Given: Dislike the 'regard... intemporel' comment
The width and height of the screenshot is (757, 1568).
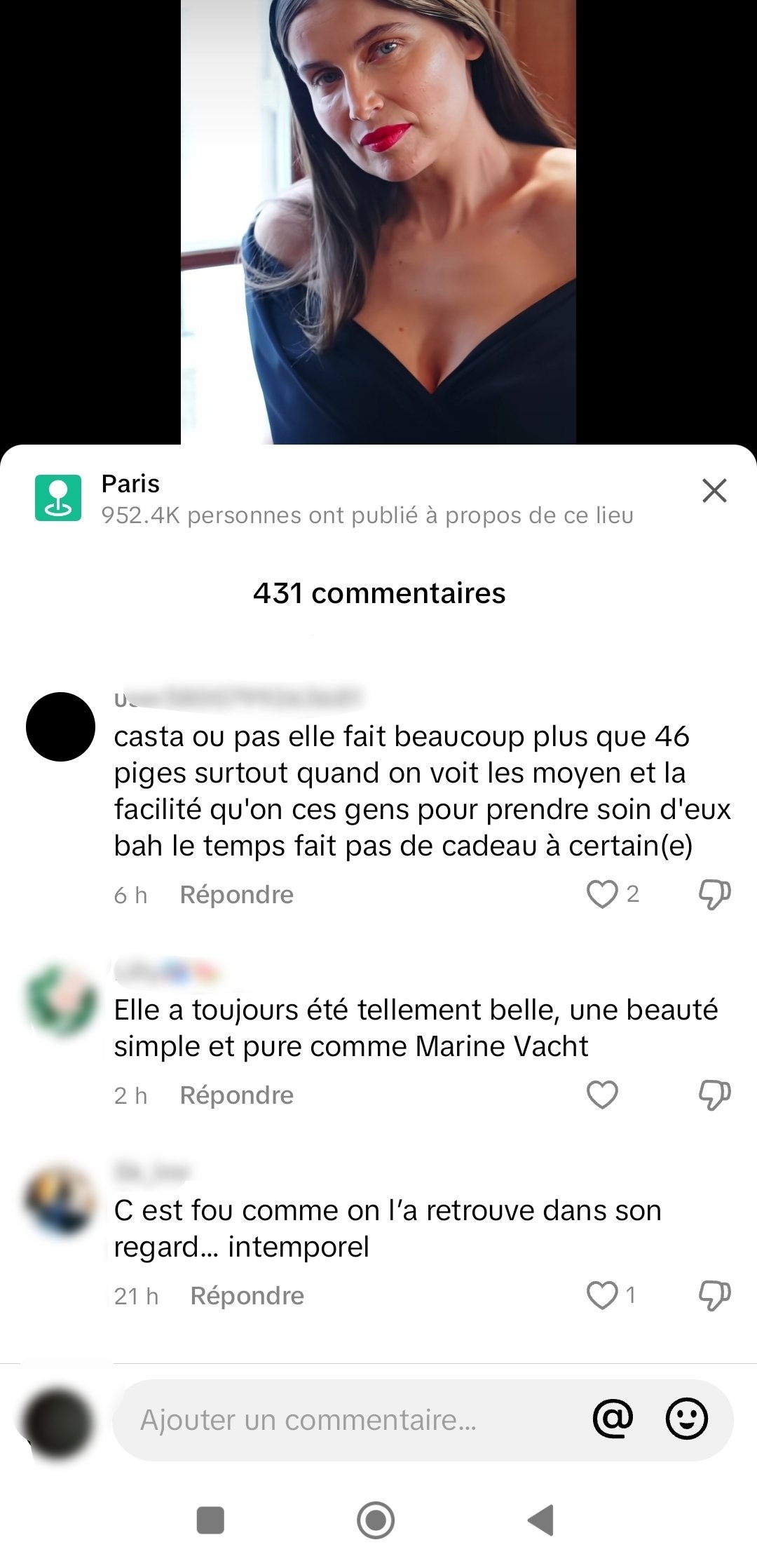Looking at the screenshot, I should (x=714, y=1295).
